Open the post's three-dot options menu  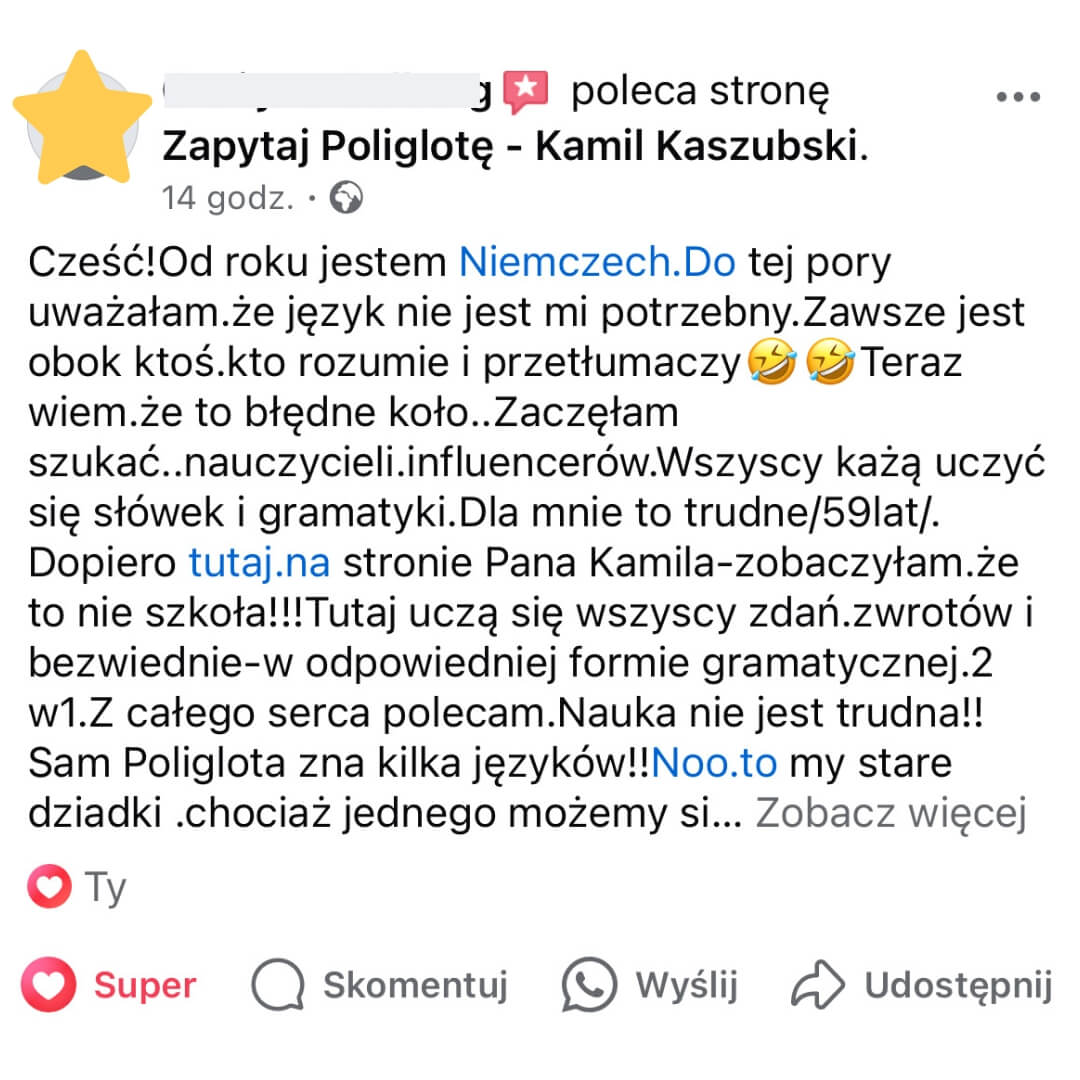coord(1019,97)
